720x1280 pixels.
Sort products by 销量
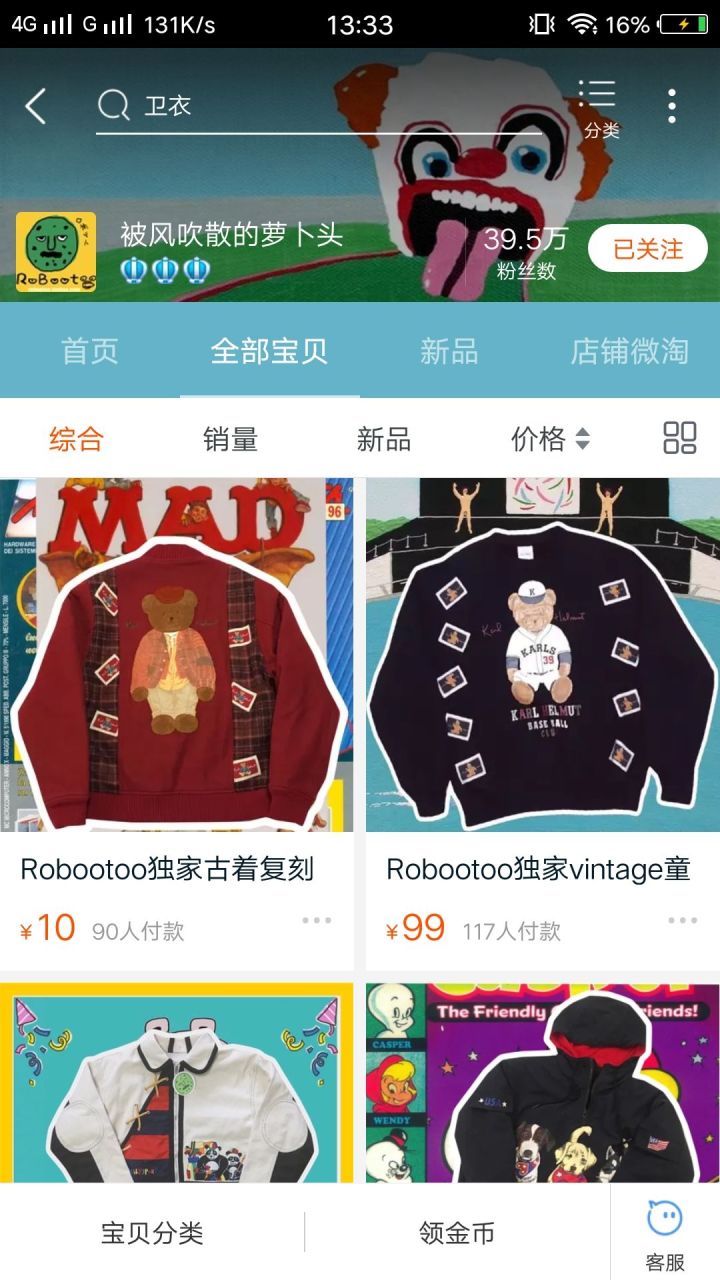tap(230, 439)
